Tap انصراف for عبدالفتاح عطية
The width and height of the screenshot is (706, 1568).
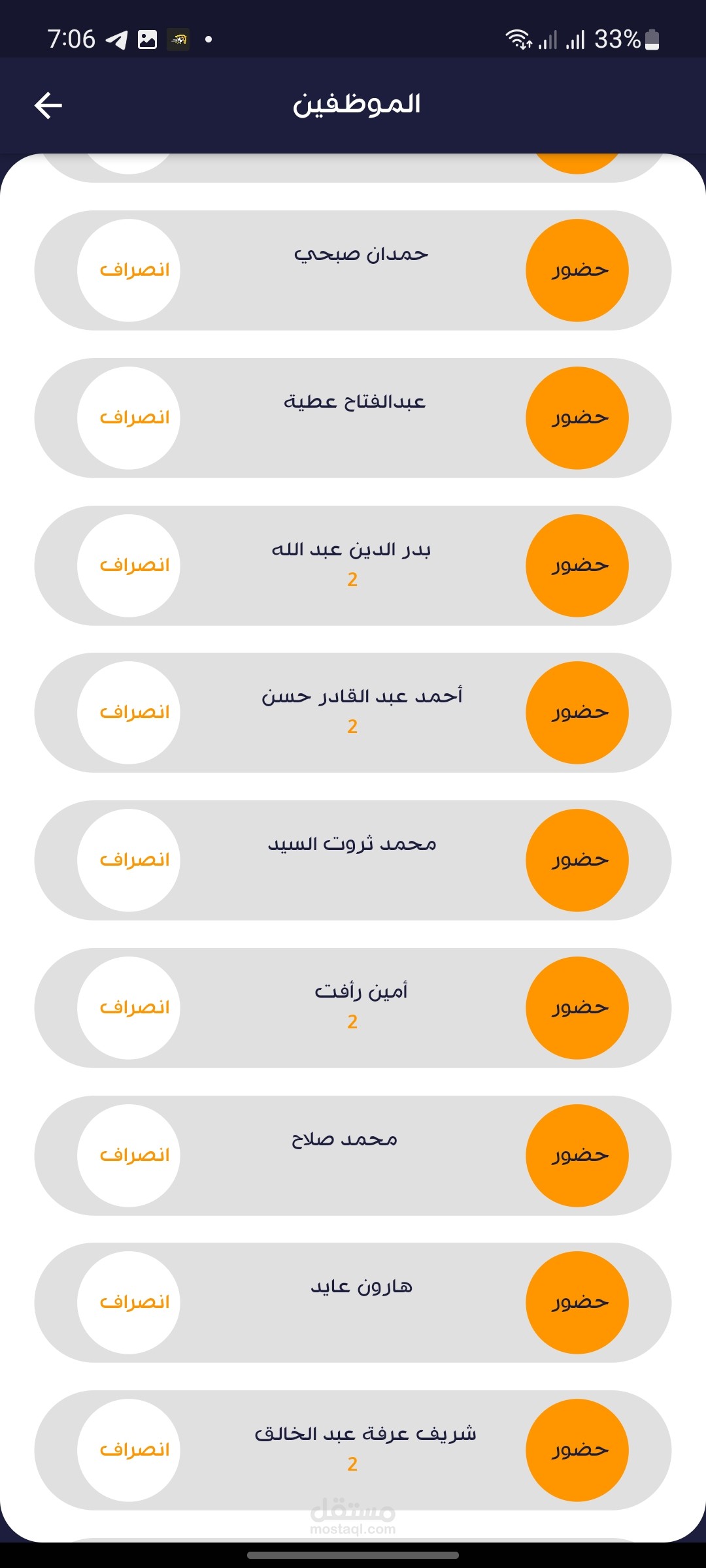point(129,418)
